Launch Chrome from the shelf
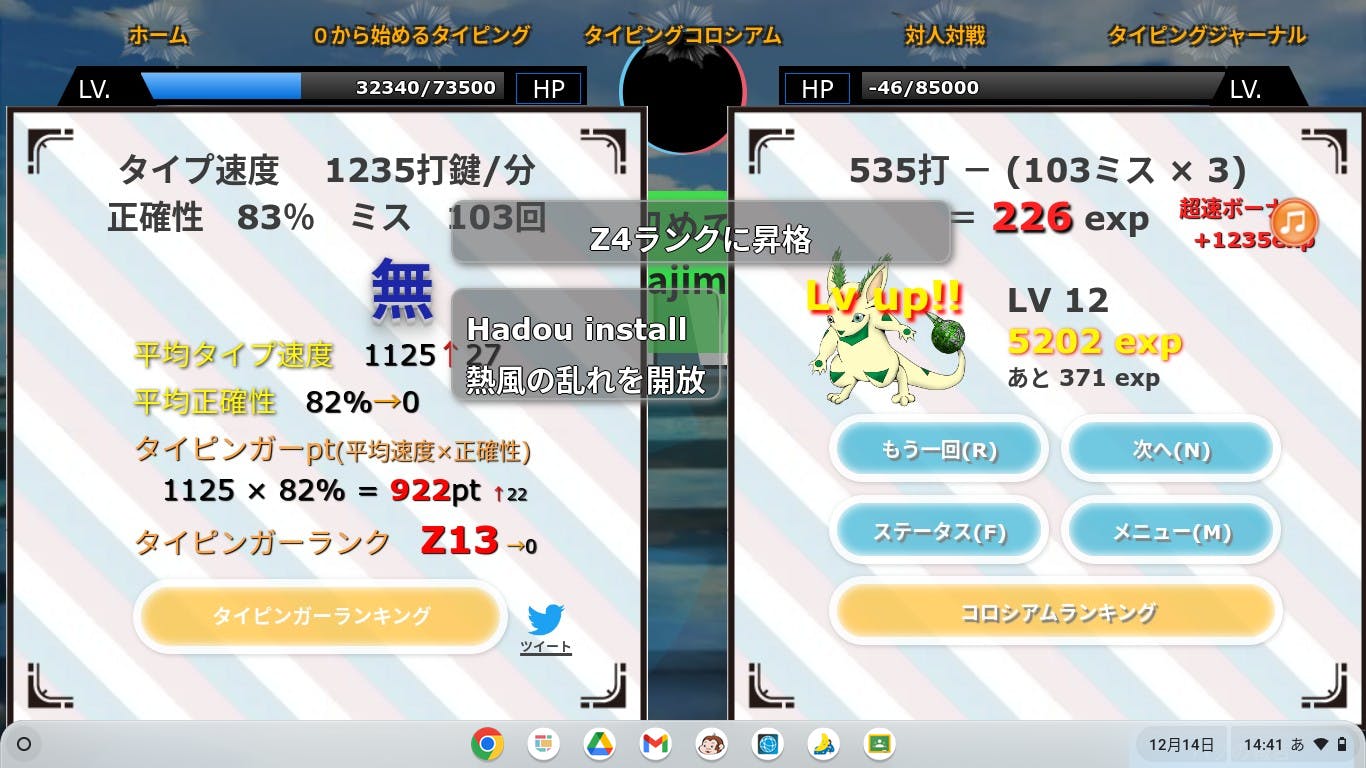1366x768 pixels. coord(487,744)
